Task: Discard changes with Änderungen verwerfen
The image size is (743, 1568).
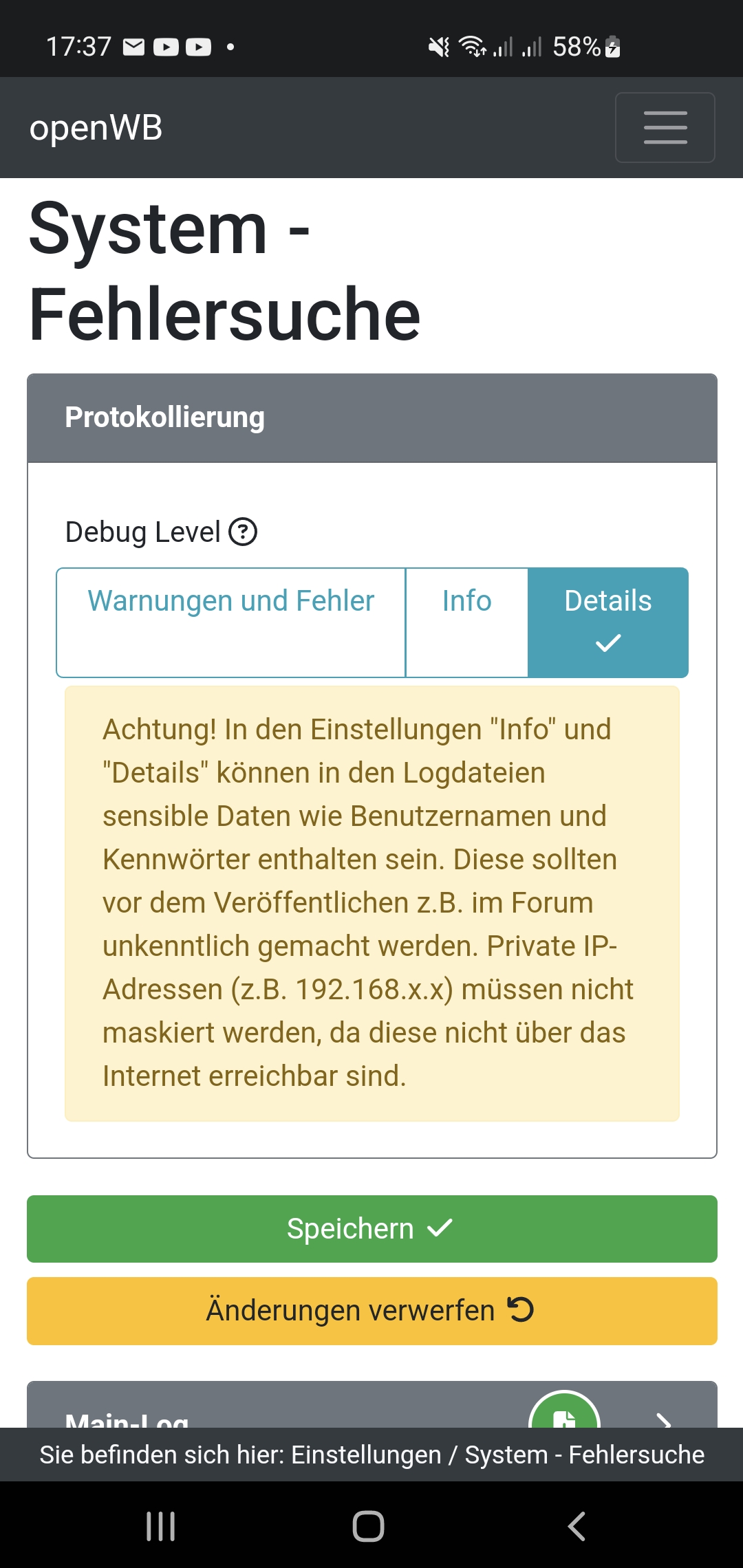Action: pyautogui.click(x=371, y=1311)
